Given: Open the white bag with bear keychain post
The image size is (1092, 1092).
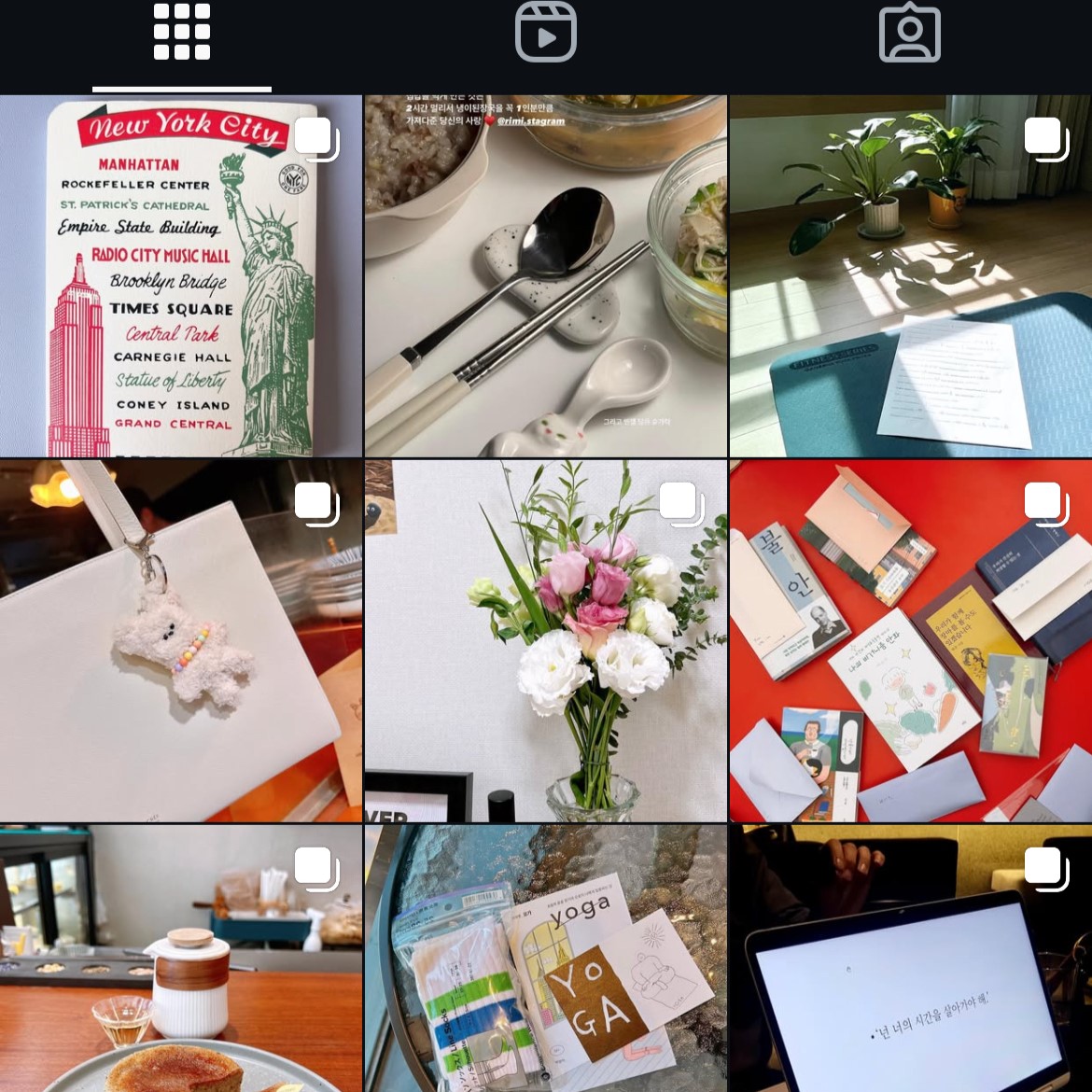Looking at the screenshot, I should (181, 640).
